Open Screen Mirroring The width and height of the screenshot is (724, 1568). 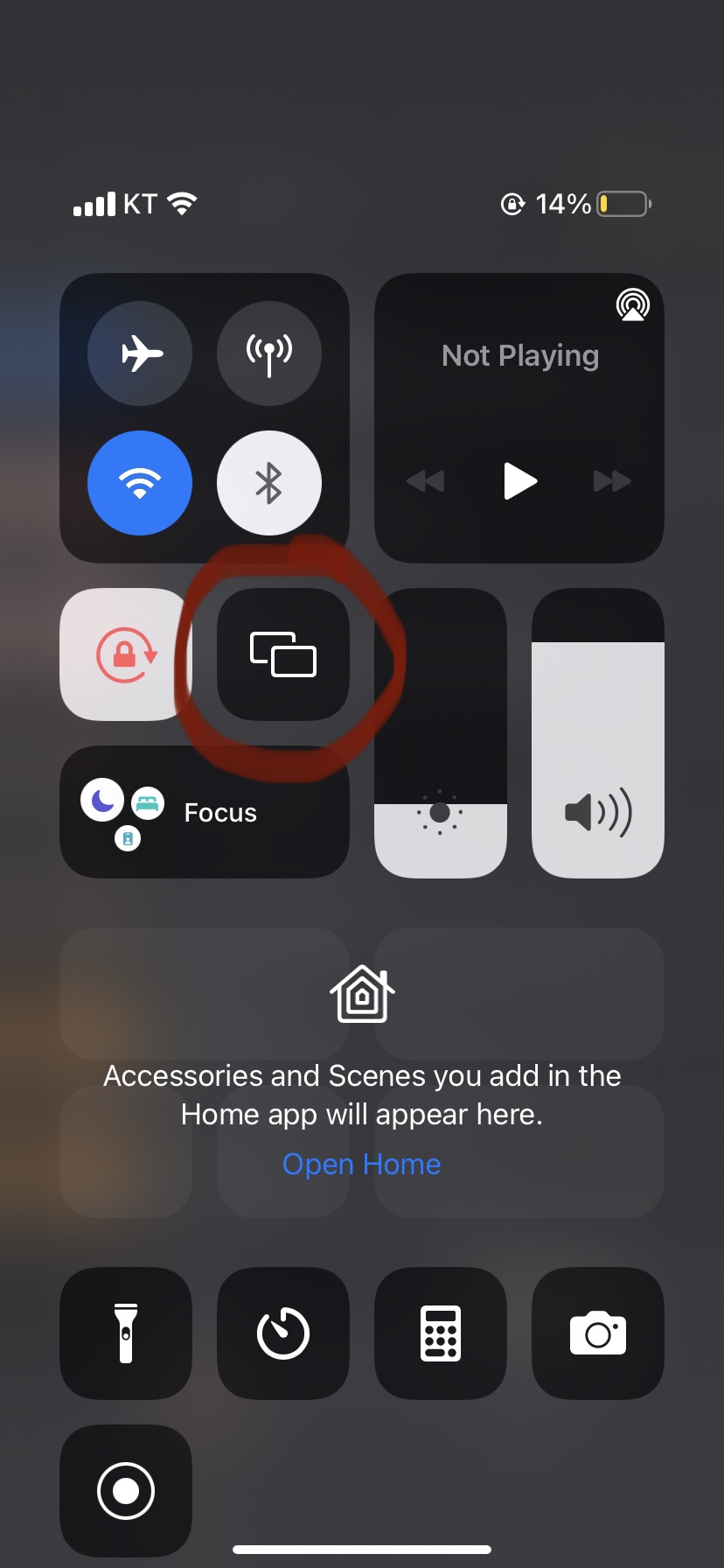click(x=282, y=654)
